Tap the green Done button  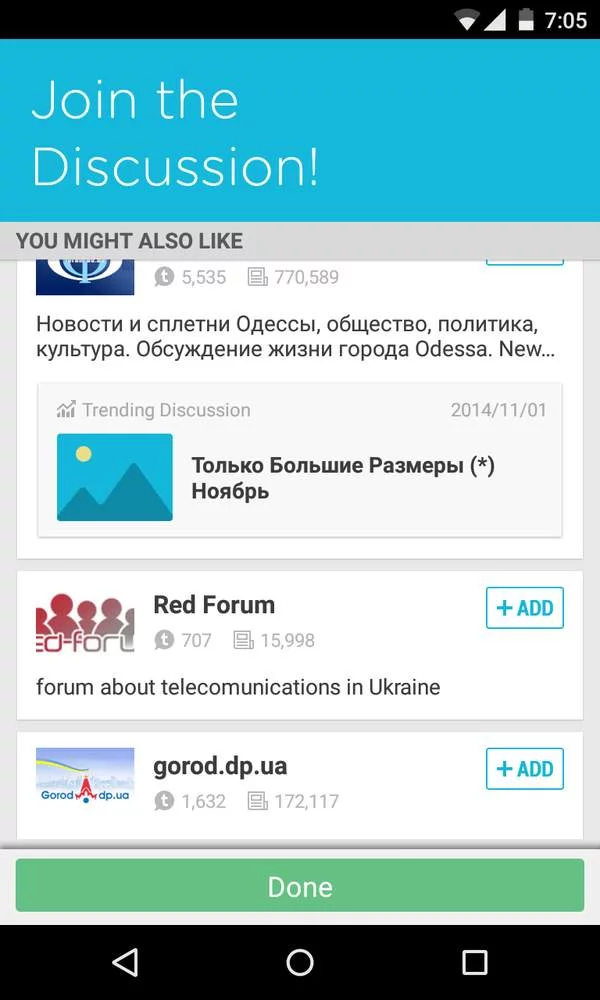300,885
